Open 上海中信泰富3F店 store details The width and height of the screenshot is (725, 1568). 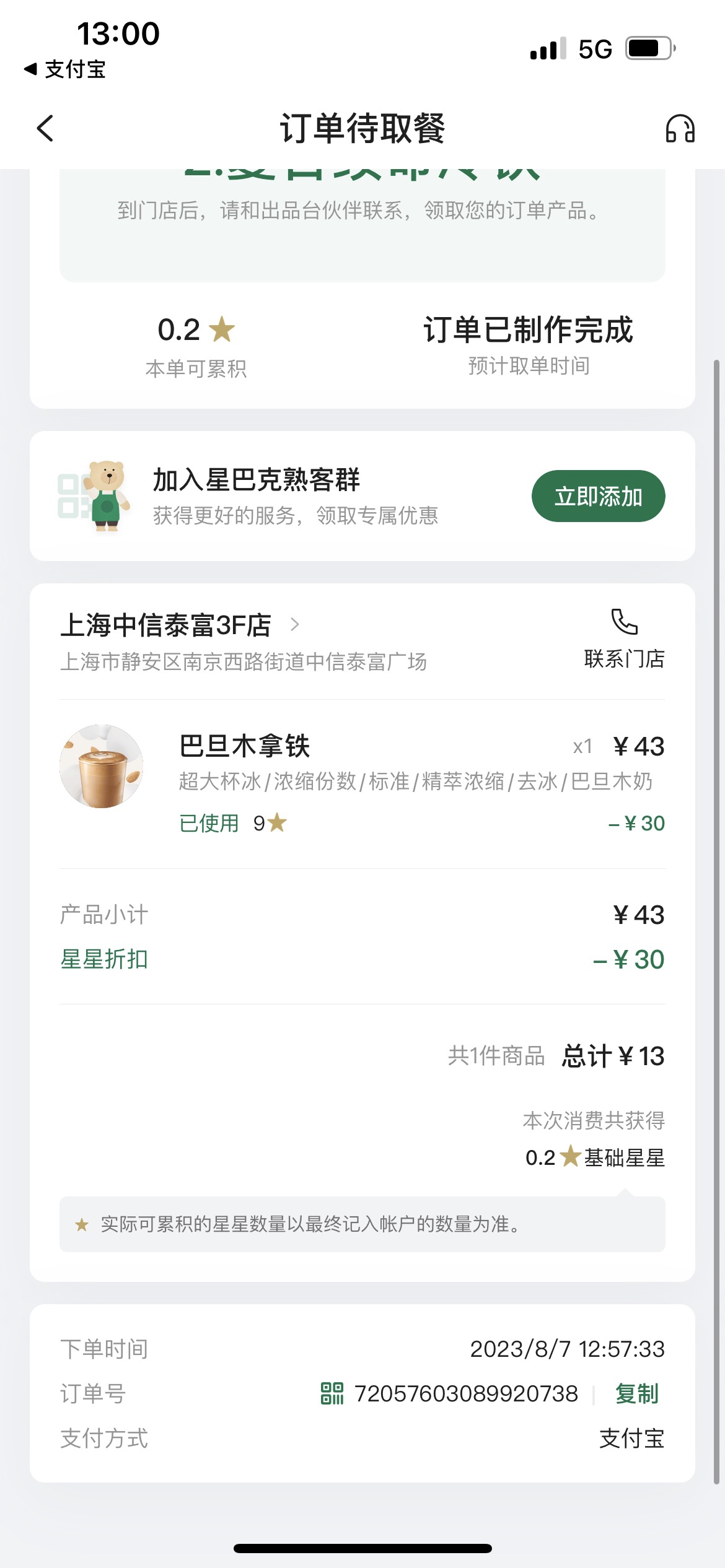click(180, 625)
